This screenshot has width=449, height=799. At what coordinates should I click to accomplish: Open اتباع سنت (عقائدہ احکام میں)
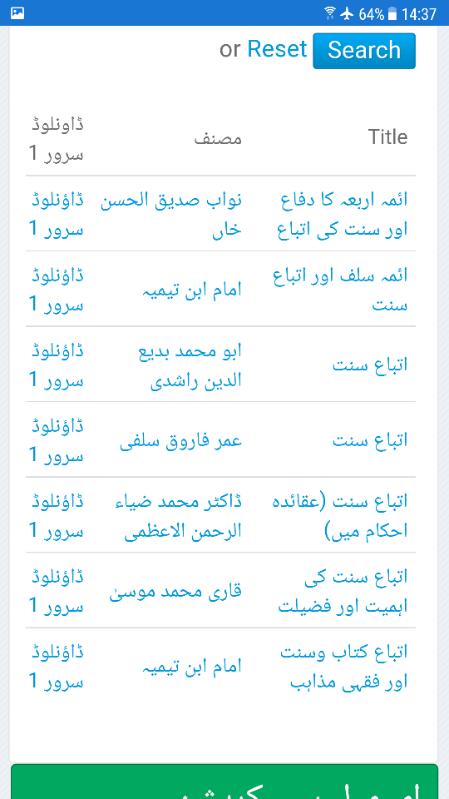(341, 516)
